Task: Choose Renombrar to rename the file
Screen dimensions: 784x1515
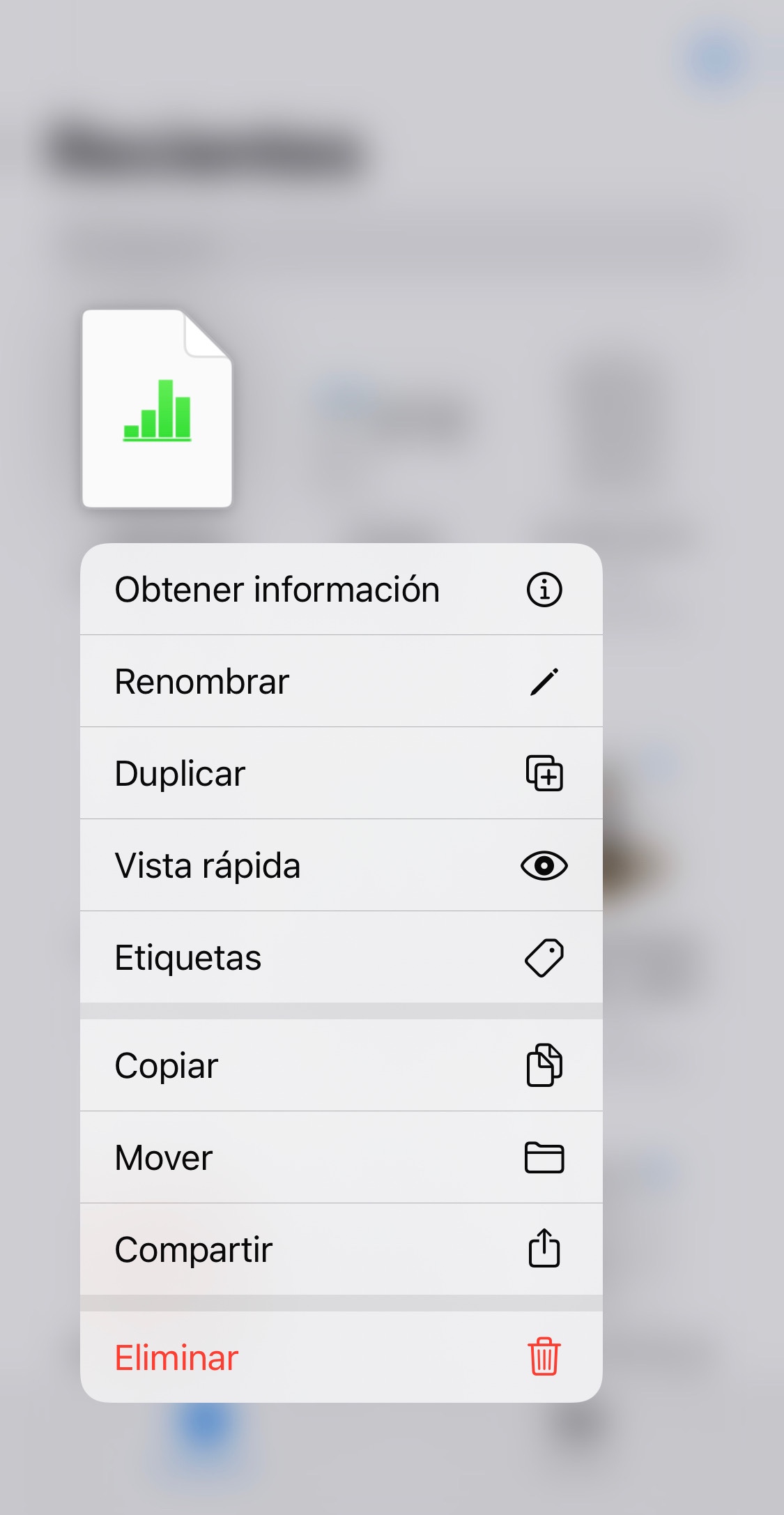Action: tap(341, 681)
